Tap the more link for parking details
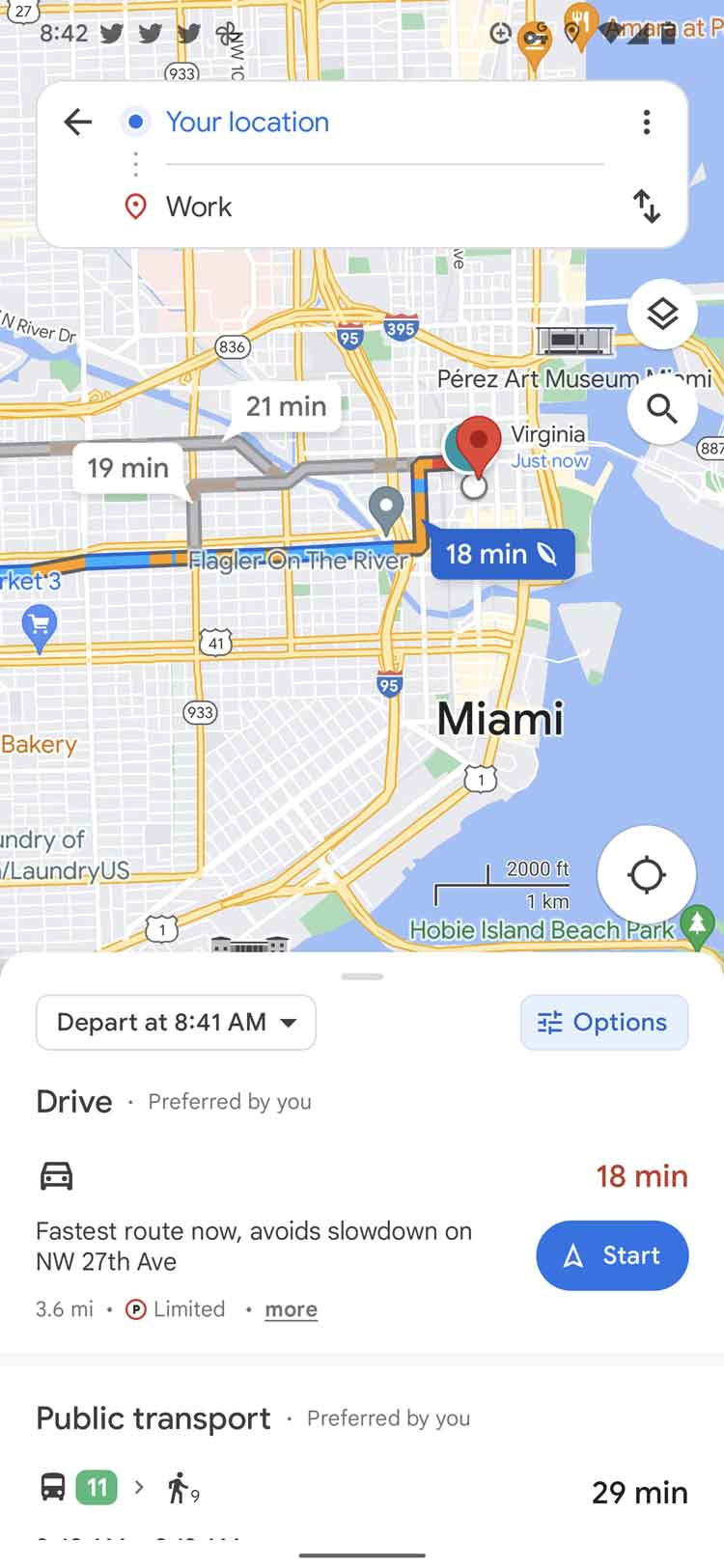Image resolution: width=724 pixels, height=1568 pixels. point(291,1309)
